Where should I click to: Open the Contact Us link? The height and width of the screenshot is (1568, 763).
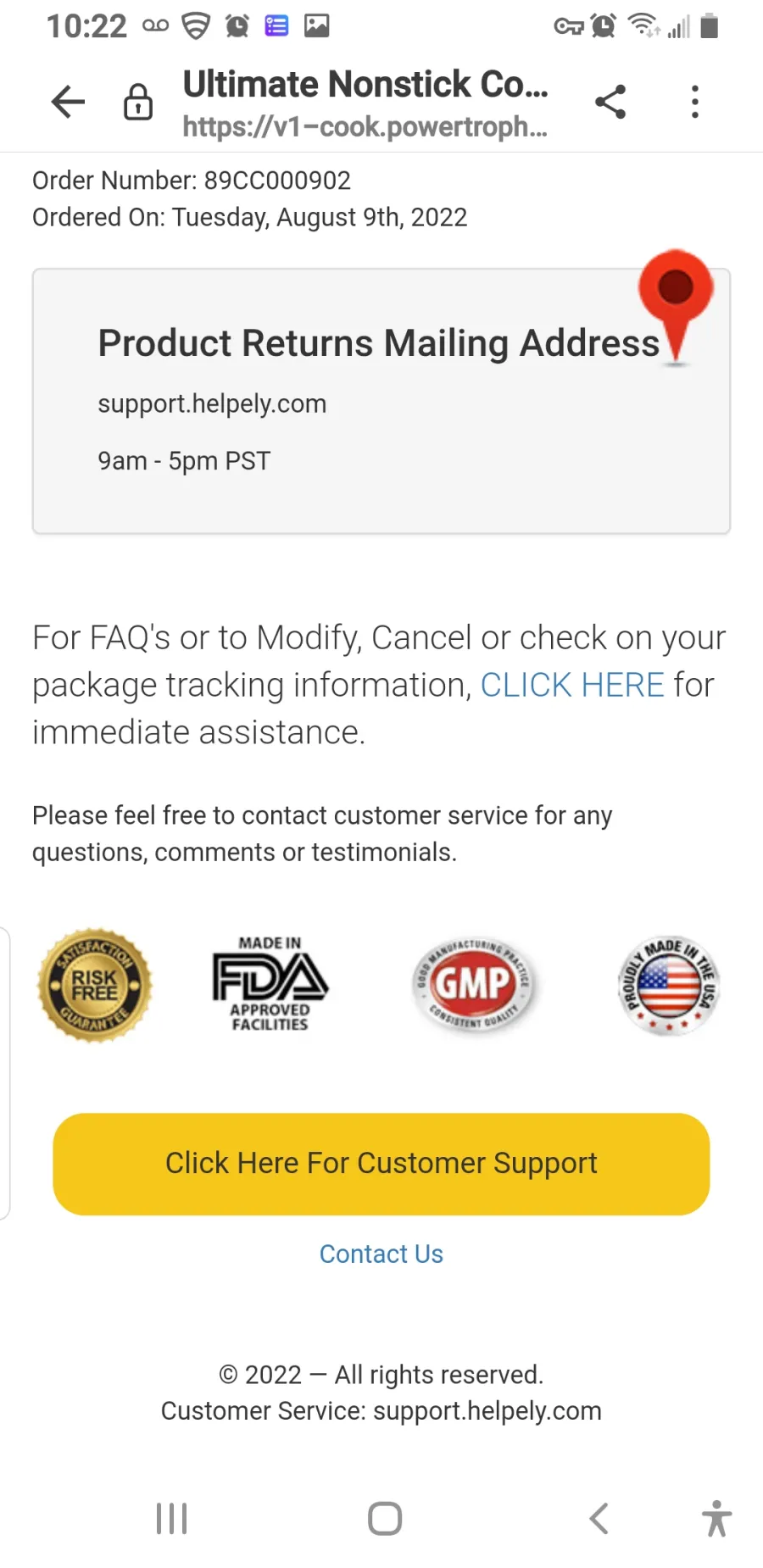coord(381,1254)
